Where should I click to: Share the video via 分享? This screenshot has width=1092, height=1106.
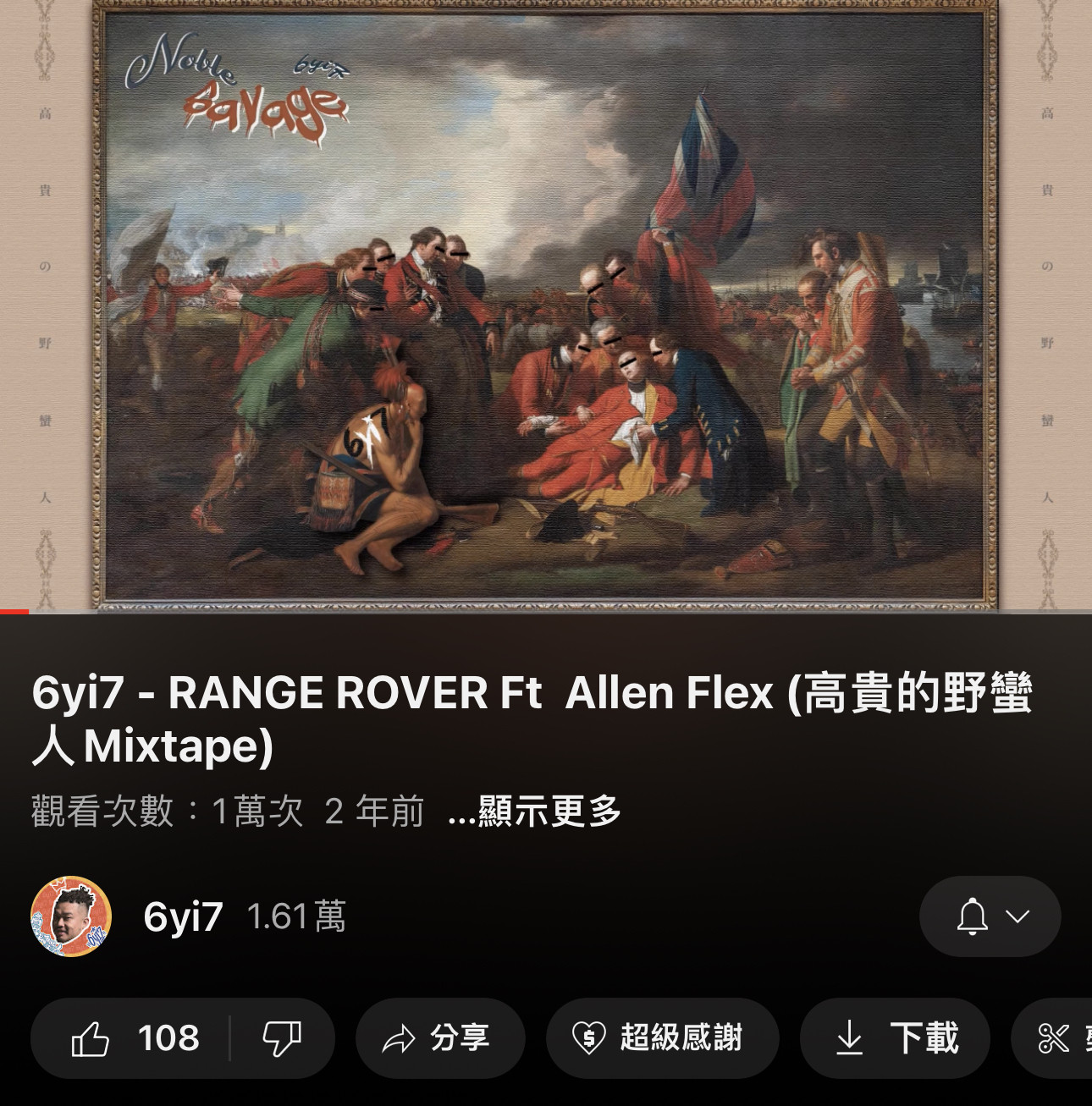[439, 1038]
